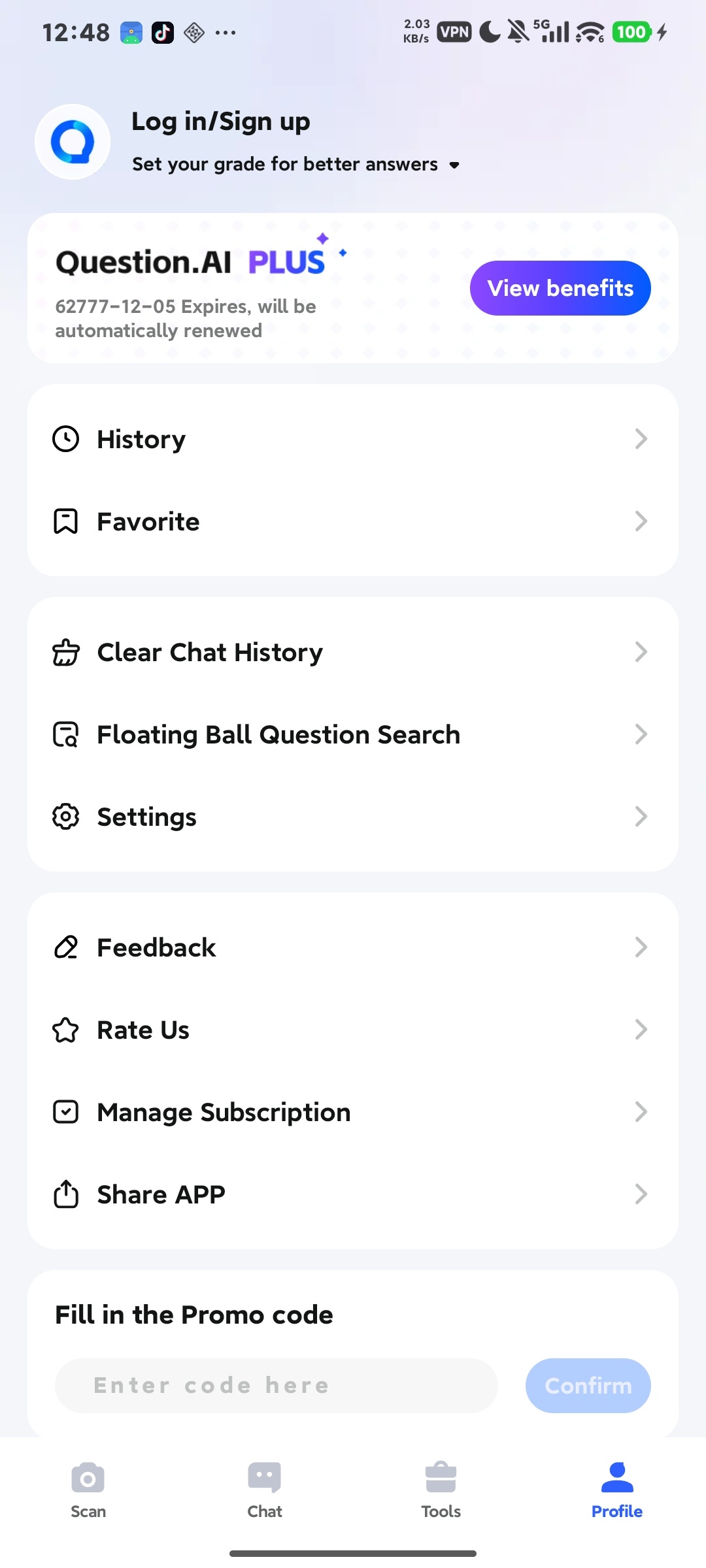The width and height of the screenshot is (706, 1568).
Task: Switch to the Tools tab
Action: (x=441, y=1491)
